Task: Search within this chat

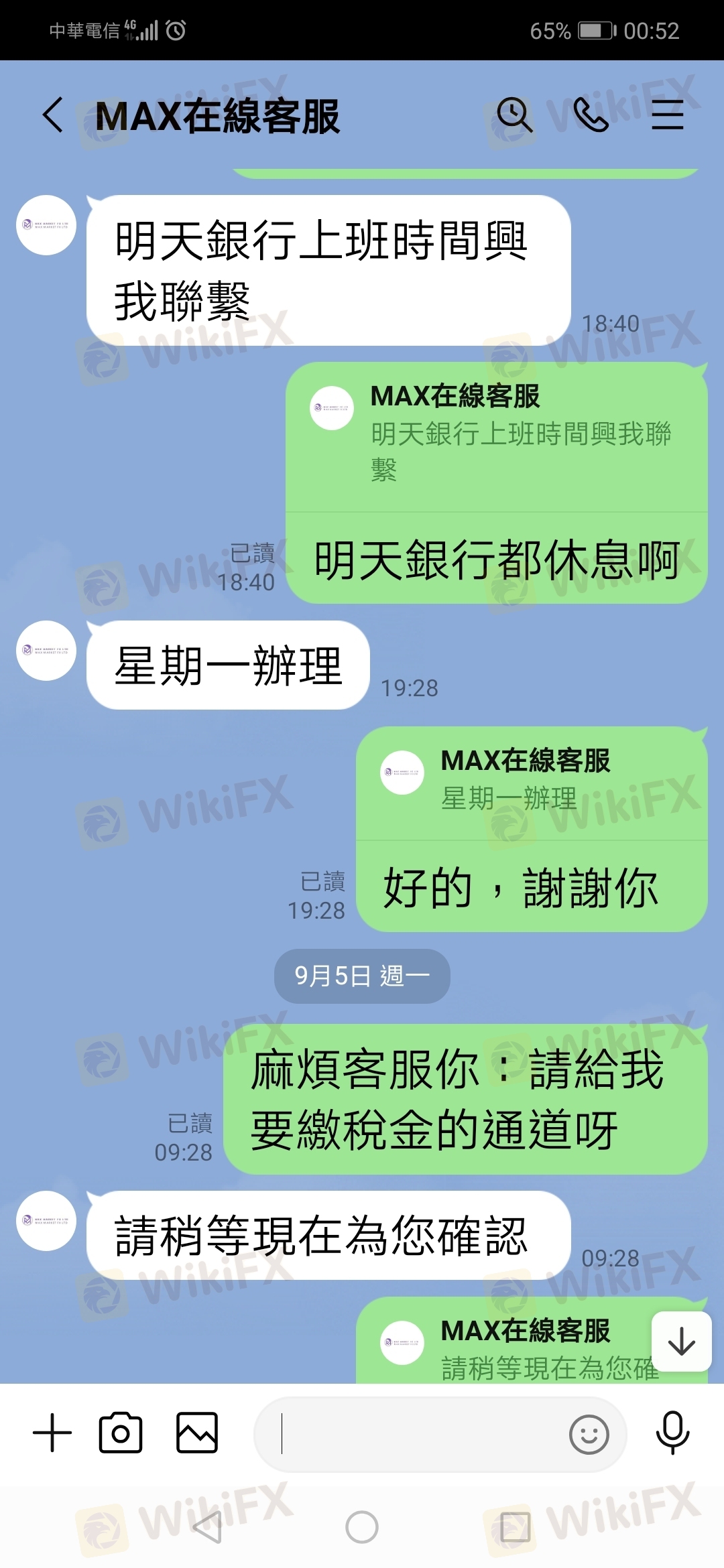Action: point(514,115)
